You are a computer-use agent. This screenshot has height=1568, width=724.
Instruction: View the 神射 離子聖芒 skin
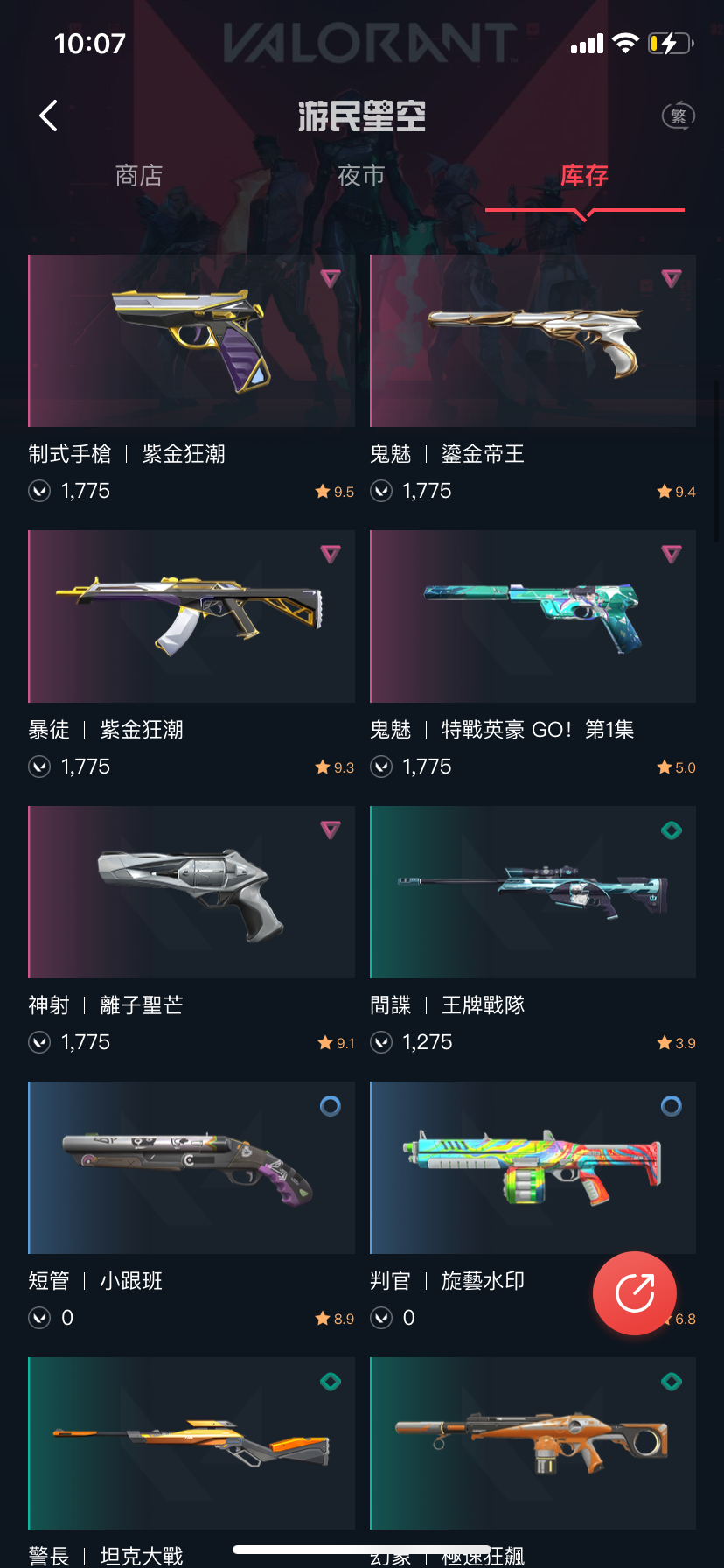pos(191,892)
